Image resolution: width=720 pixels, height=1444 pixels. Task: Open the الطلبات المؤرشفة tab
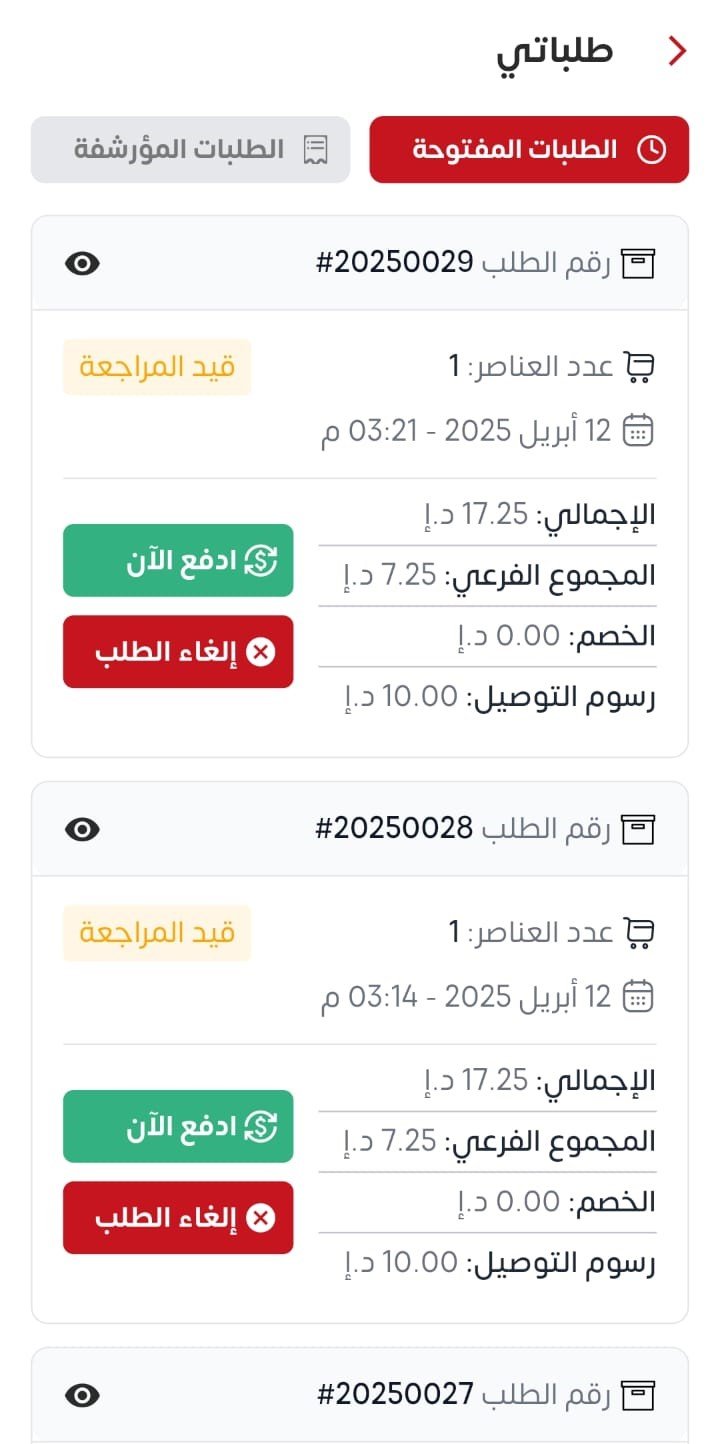[x=190, y=148]
